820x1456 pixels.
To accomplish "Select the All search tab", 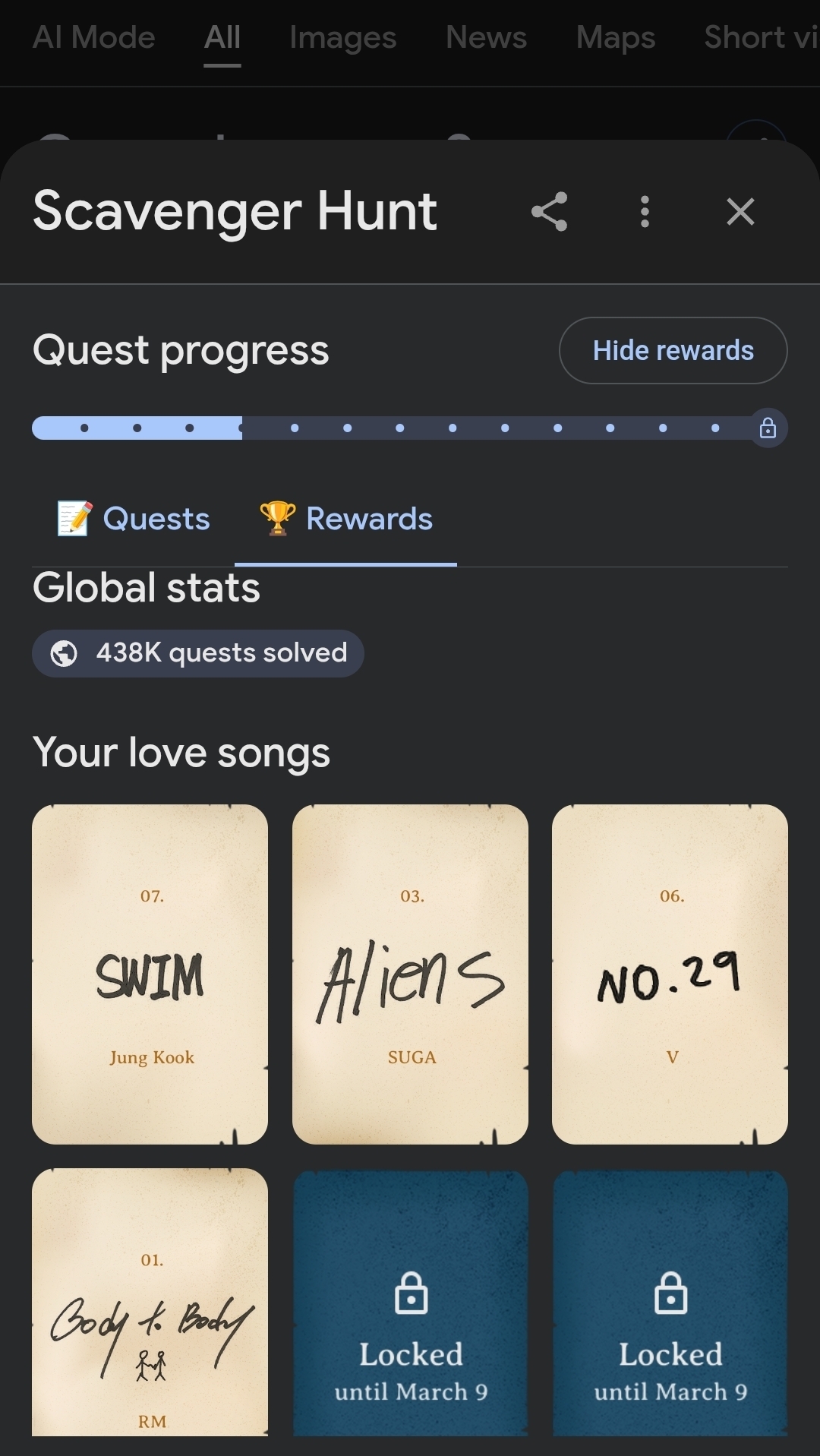I will point(222,38).
